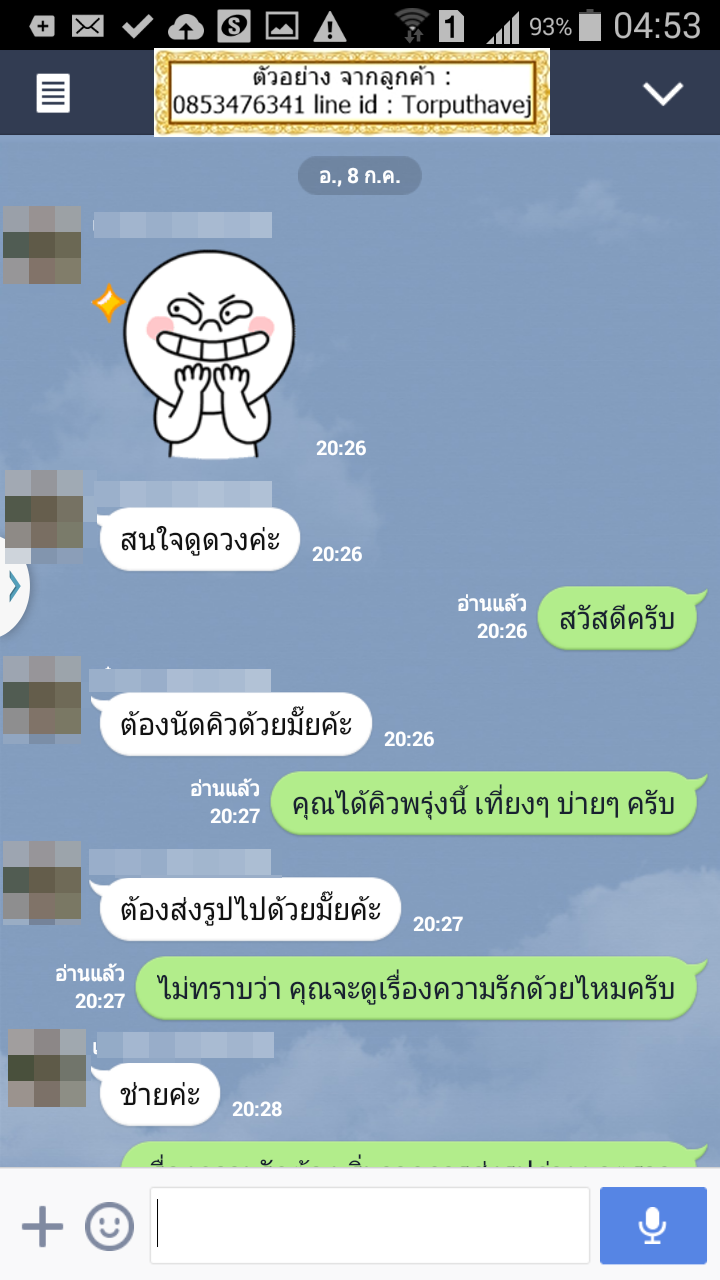Open the attachment plus menu
Image resolution: width=720 pixels, height=1280 pixels.
42,1226
